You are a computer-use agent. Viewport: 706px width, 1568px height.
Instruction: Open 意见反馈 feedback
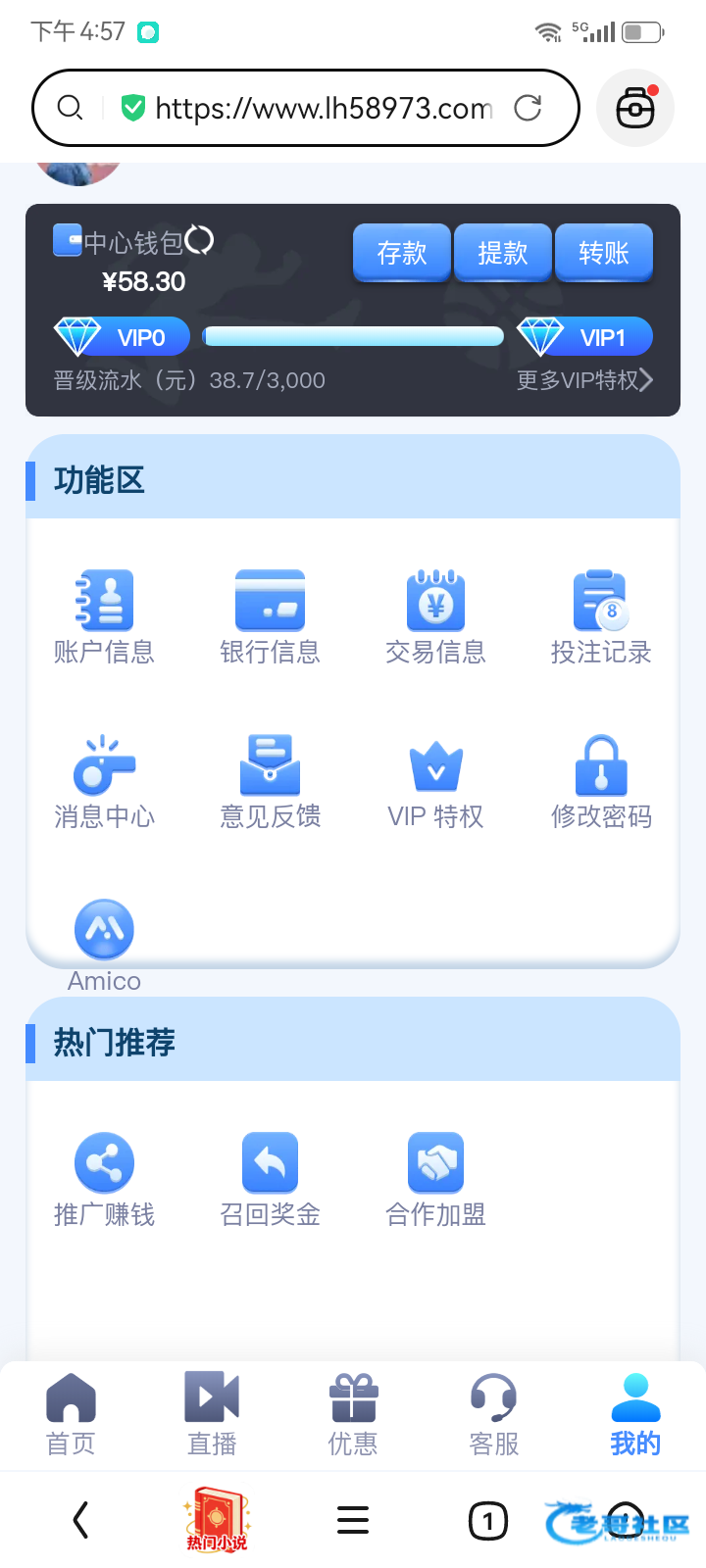coord(270,782)
